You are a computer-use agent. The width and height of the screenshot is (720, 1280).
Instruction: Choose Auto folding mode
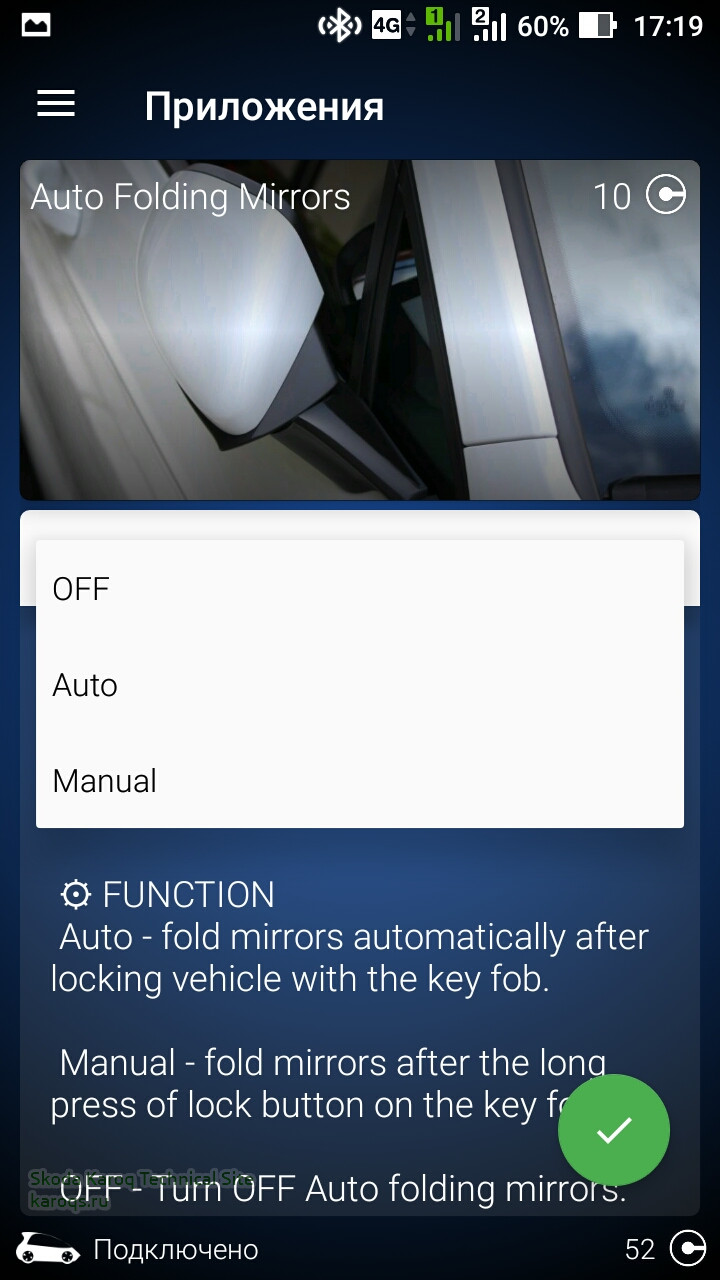click(x=360, y=685)
